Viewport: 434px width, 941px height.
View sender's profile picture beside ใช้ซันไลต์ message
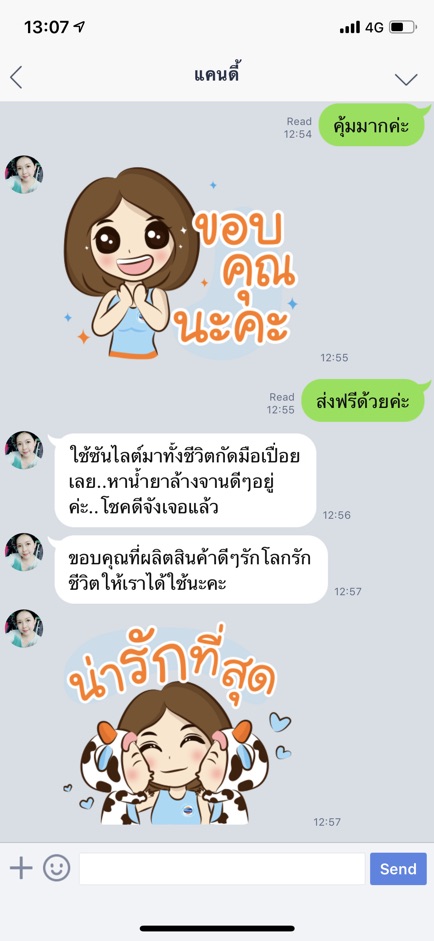24,449
